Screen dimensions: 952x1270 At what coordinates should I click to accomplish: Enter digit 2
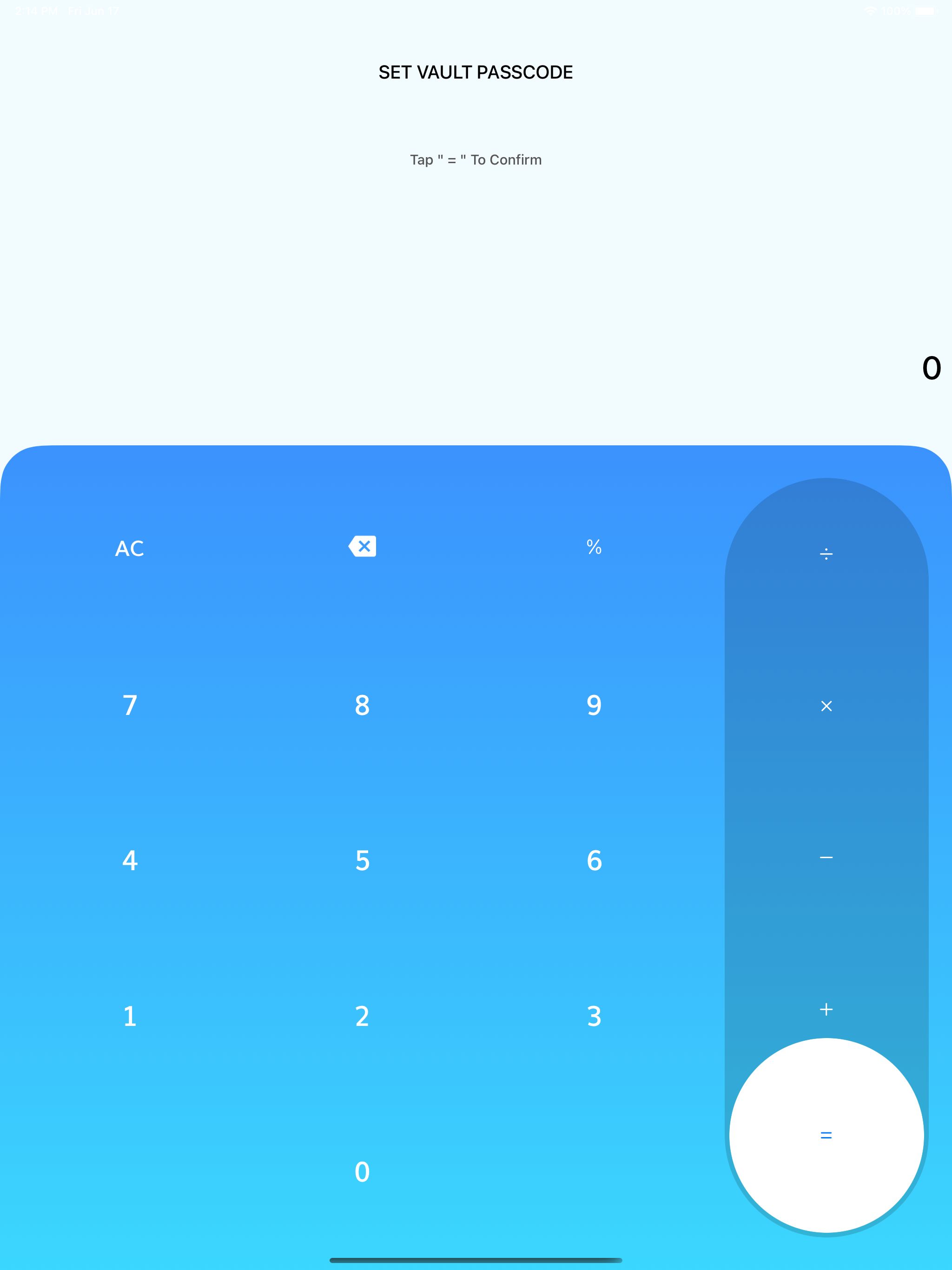(362, 1016)
